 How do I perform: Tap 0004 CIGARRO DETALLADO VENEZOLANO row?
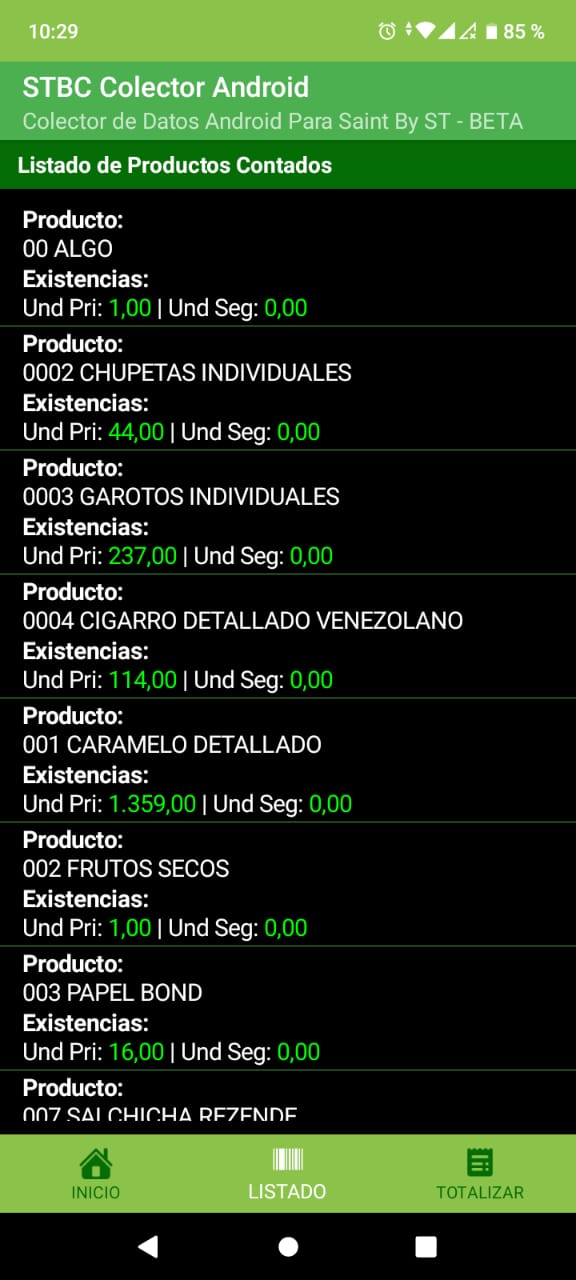pos(288,636)
